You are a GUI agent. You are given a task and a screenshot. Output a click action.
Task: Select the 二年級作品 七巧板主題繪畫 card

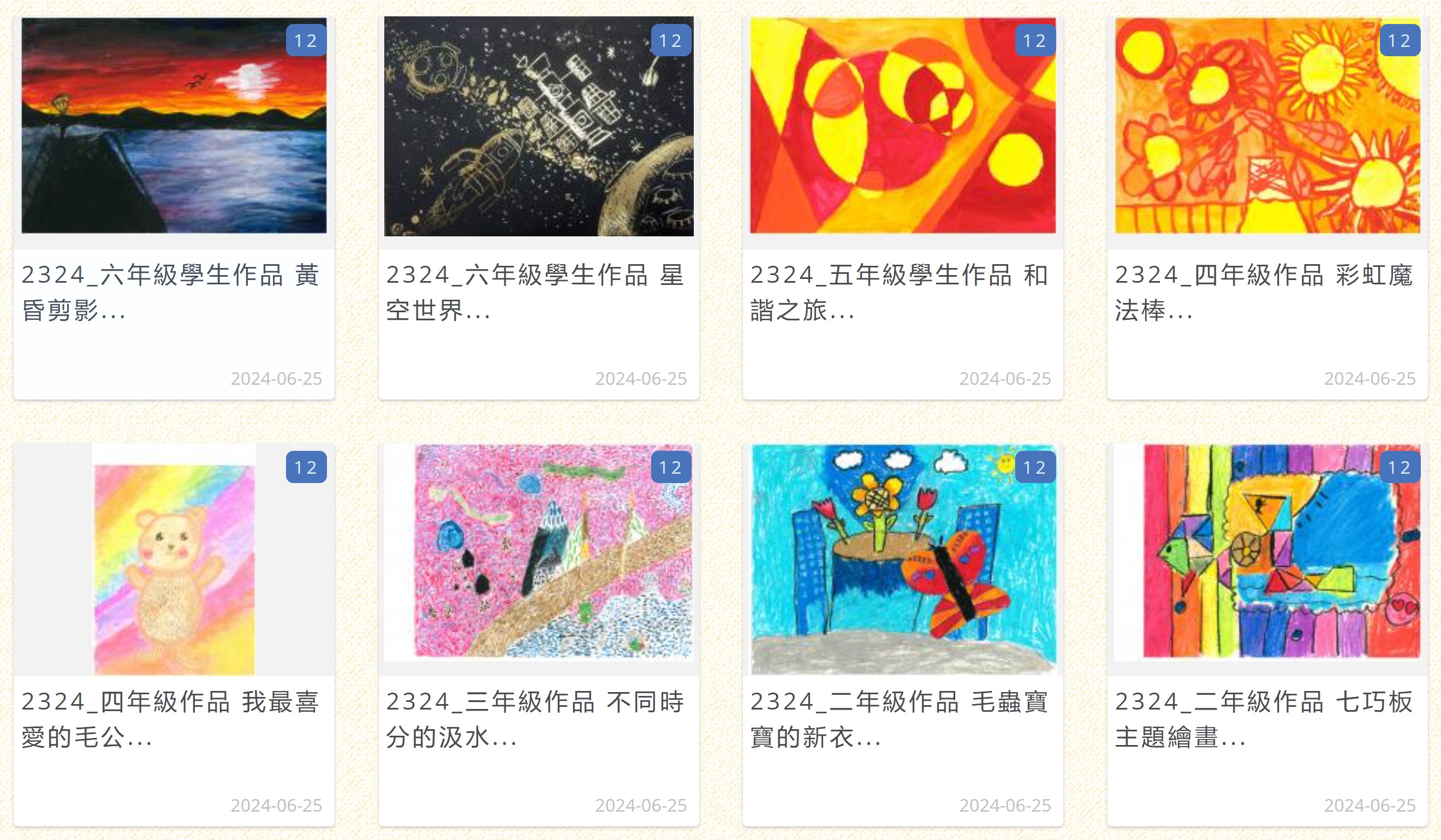pos(1267,552)
